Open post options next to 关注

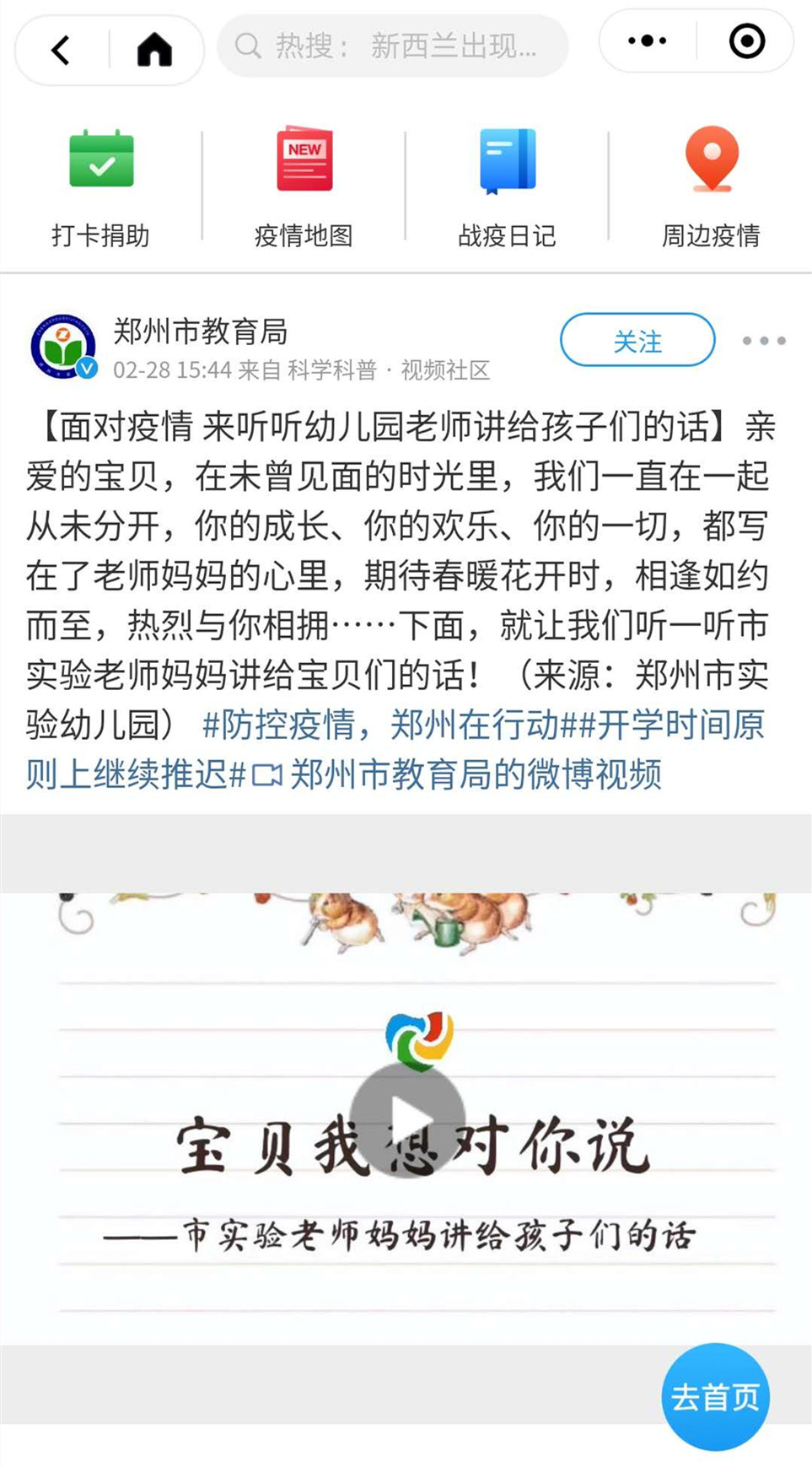point(764,341)
